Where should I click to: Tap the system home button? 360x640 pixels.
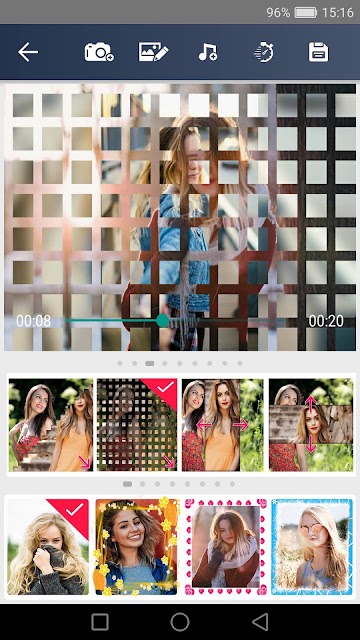coord(180,622)
